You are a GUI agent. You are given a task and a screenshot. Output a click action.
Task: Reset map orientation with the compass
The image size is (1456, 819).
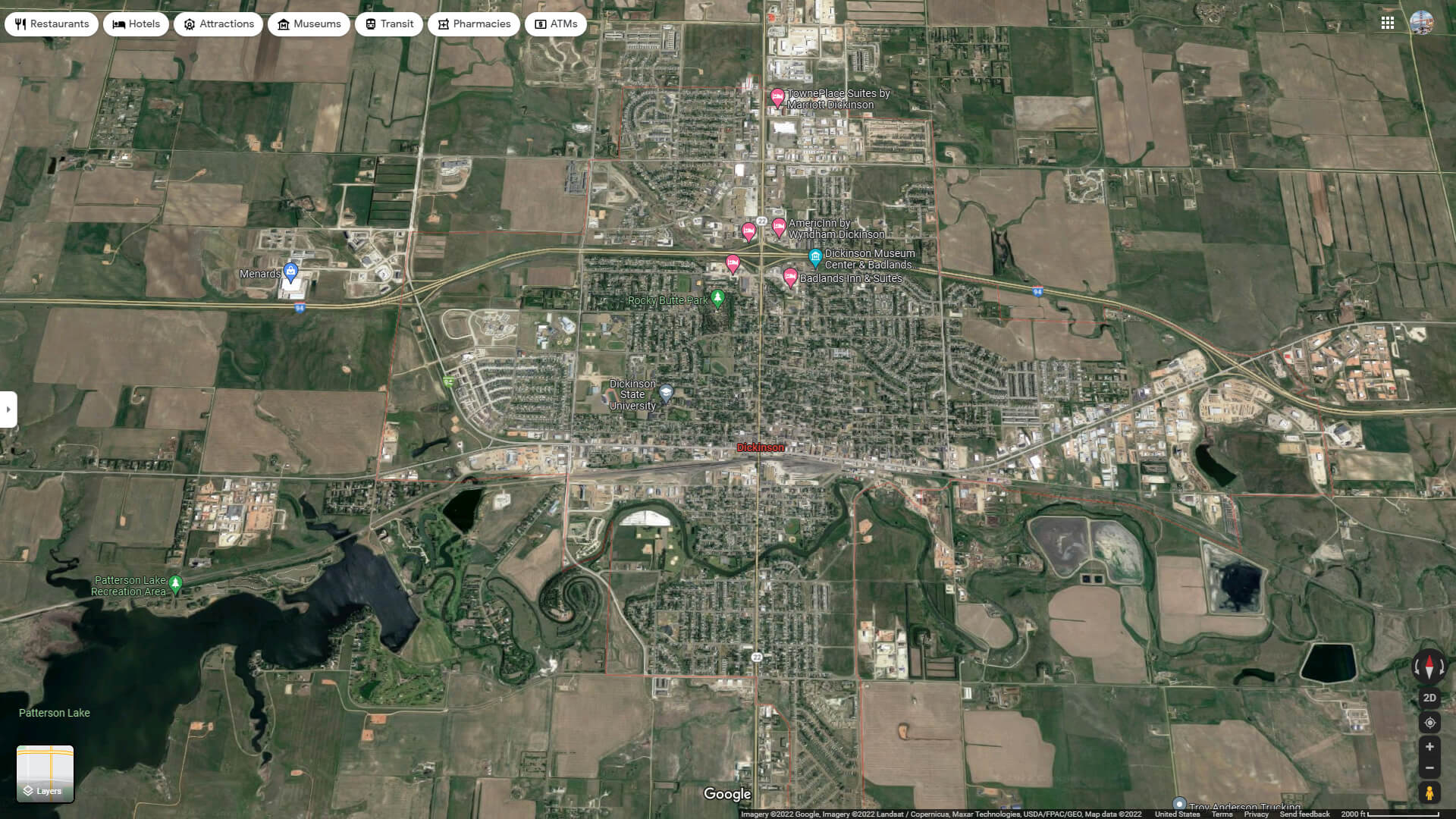click(x=1429, y=667)
